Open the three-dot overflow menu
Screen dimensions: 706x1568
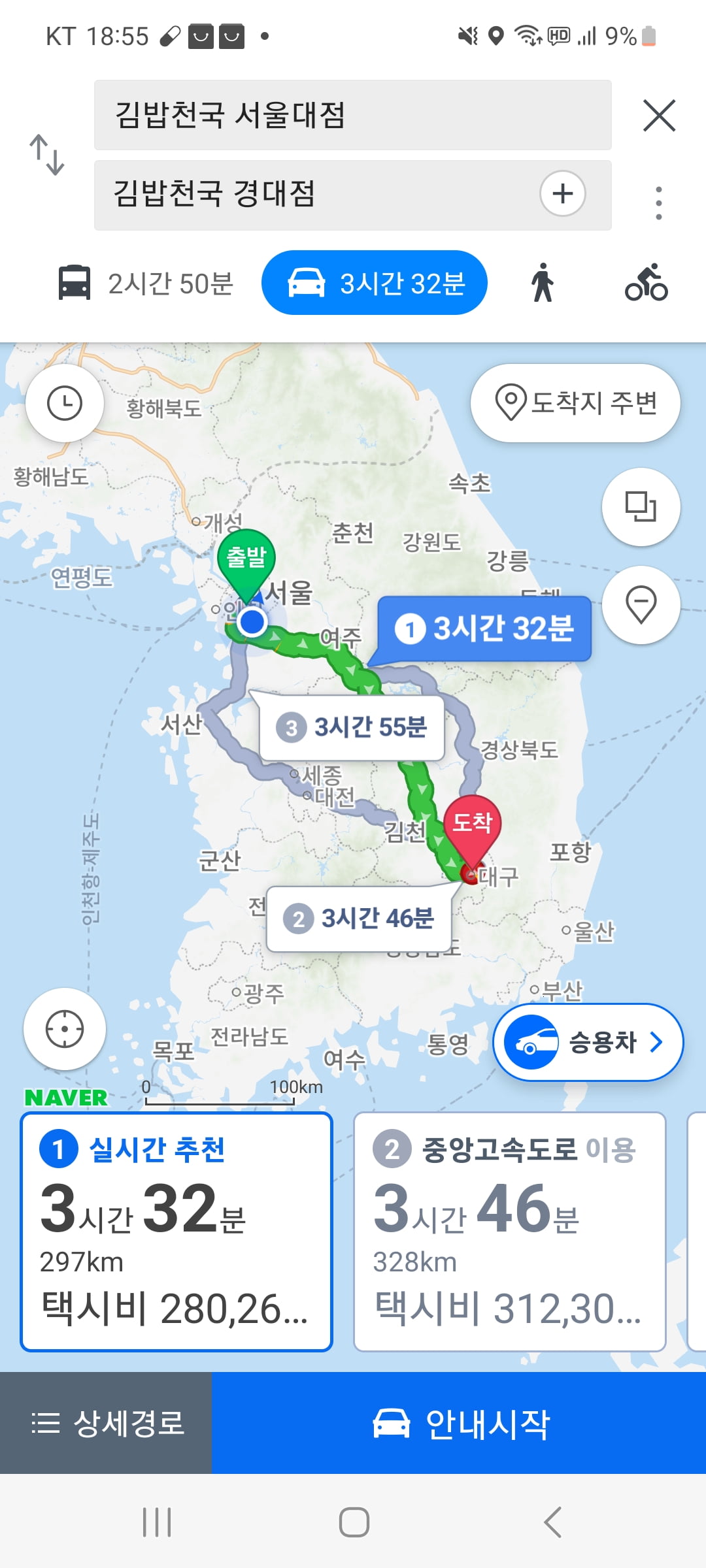658,203
